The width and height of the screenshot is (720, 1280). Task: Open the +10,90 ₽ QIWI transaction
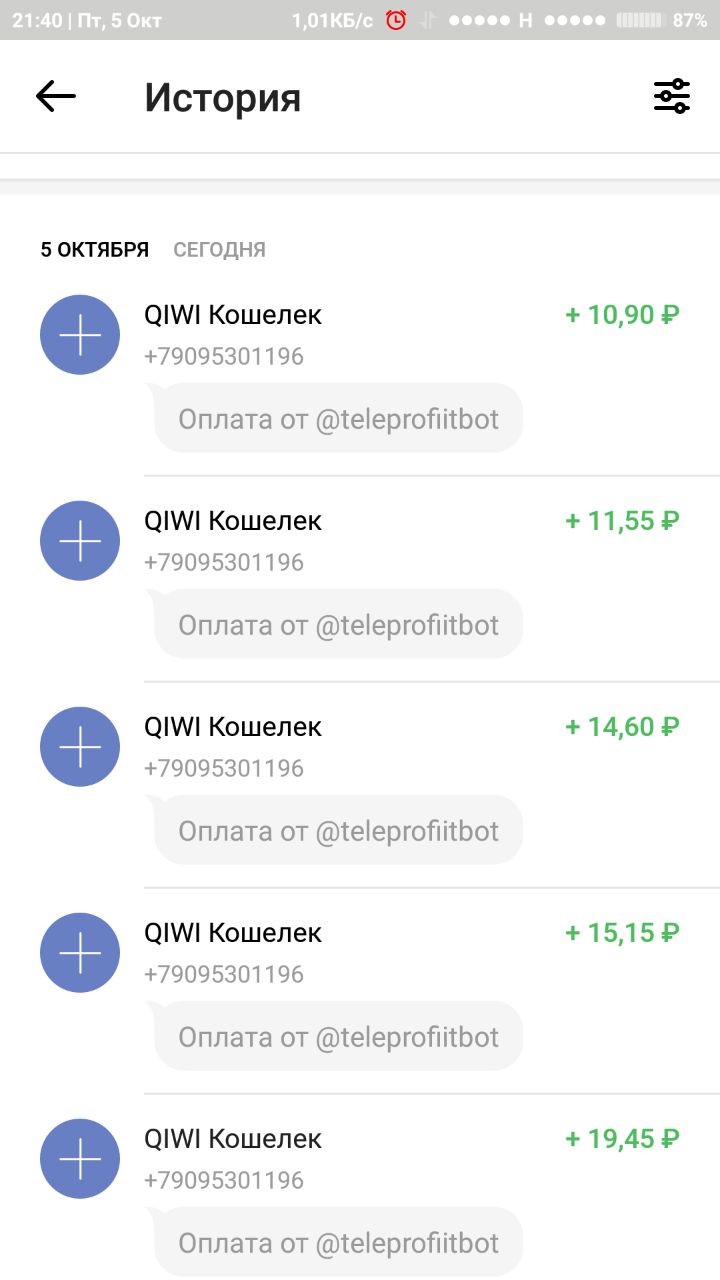tap(360, 374)
